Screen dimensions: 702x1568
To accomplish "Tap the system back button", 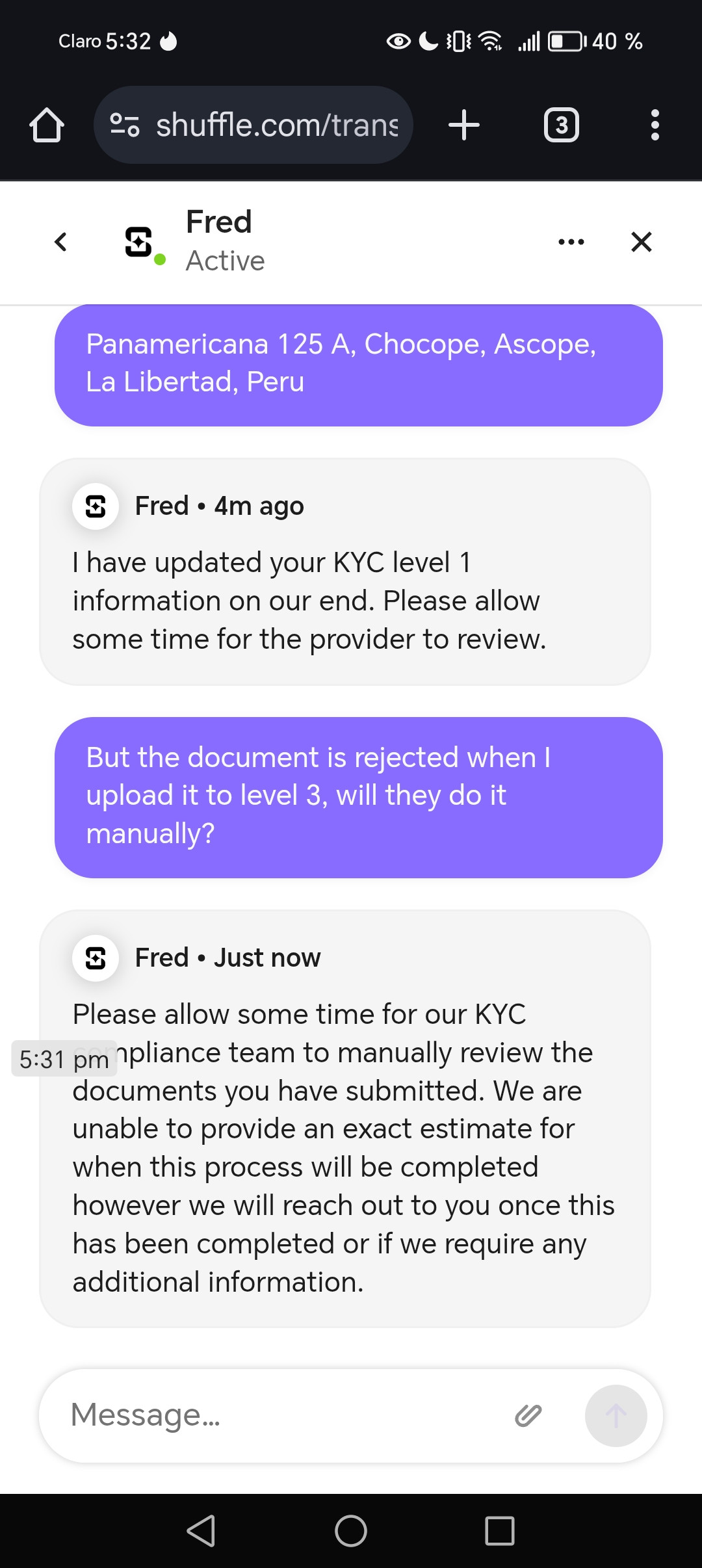I will coord(201,1530).
